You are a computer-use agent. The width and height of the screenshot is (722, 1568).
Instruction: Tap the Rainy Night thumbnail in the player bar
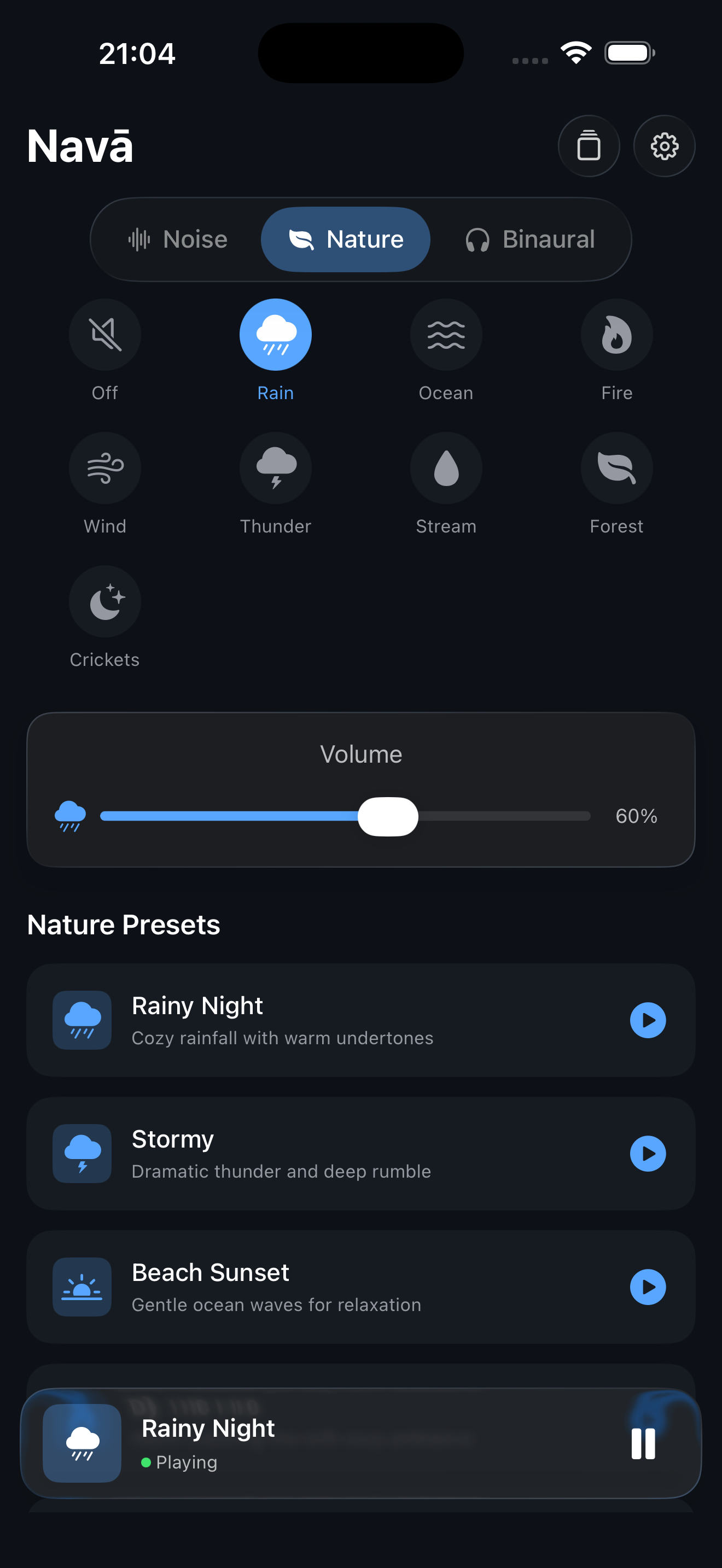pos(83,1443)
